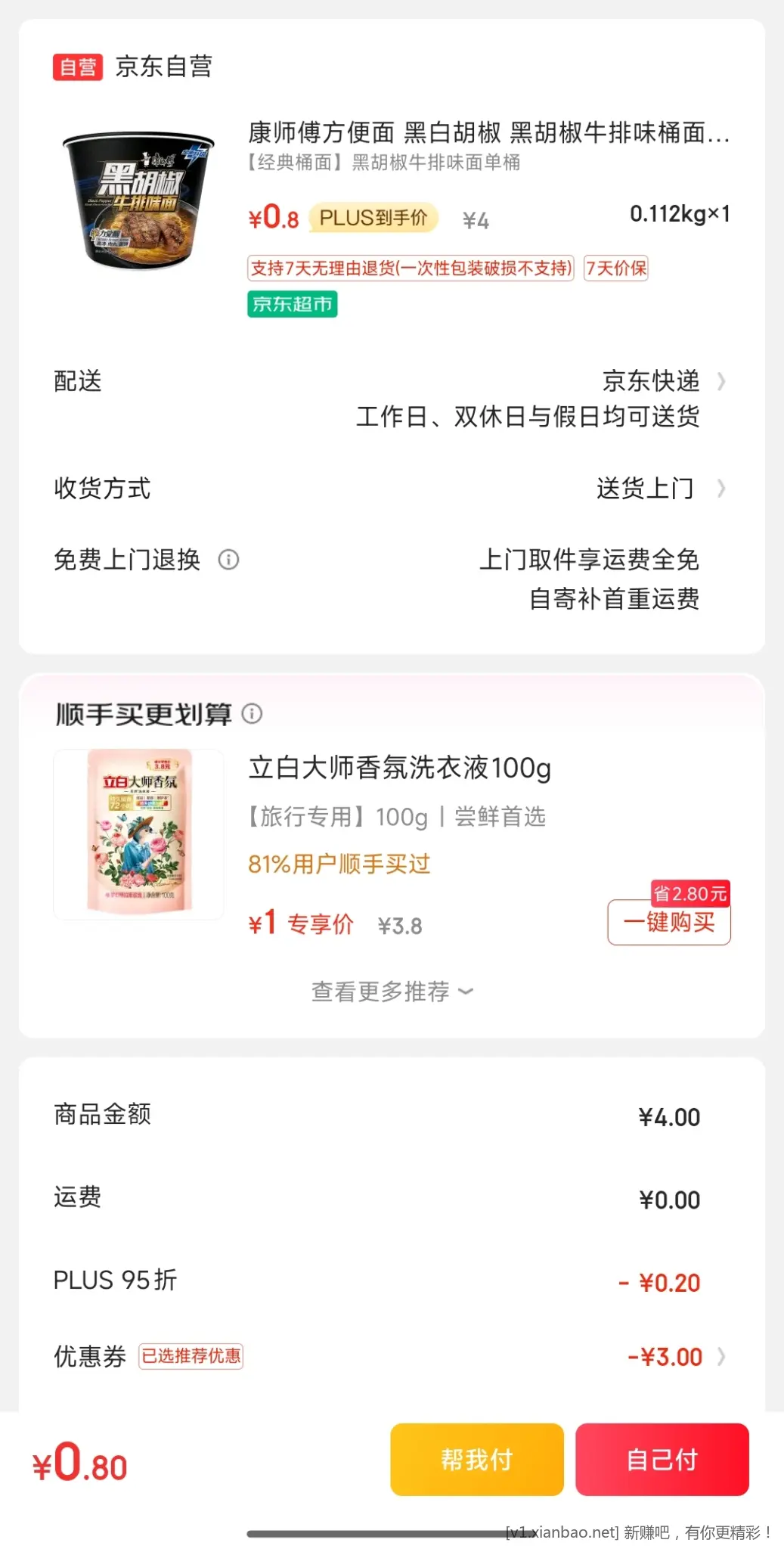Open the 立白大师香氛洗衣液 product image
Screen dimensions: 784x1549
pos(138,834)
